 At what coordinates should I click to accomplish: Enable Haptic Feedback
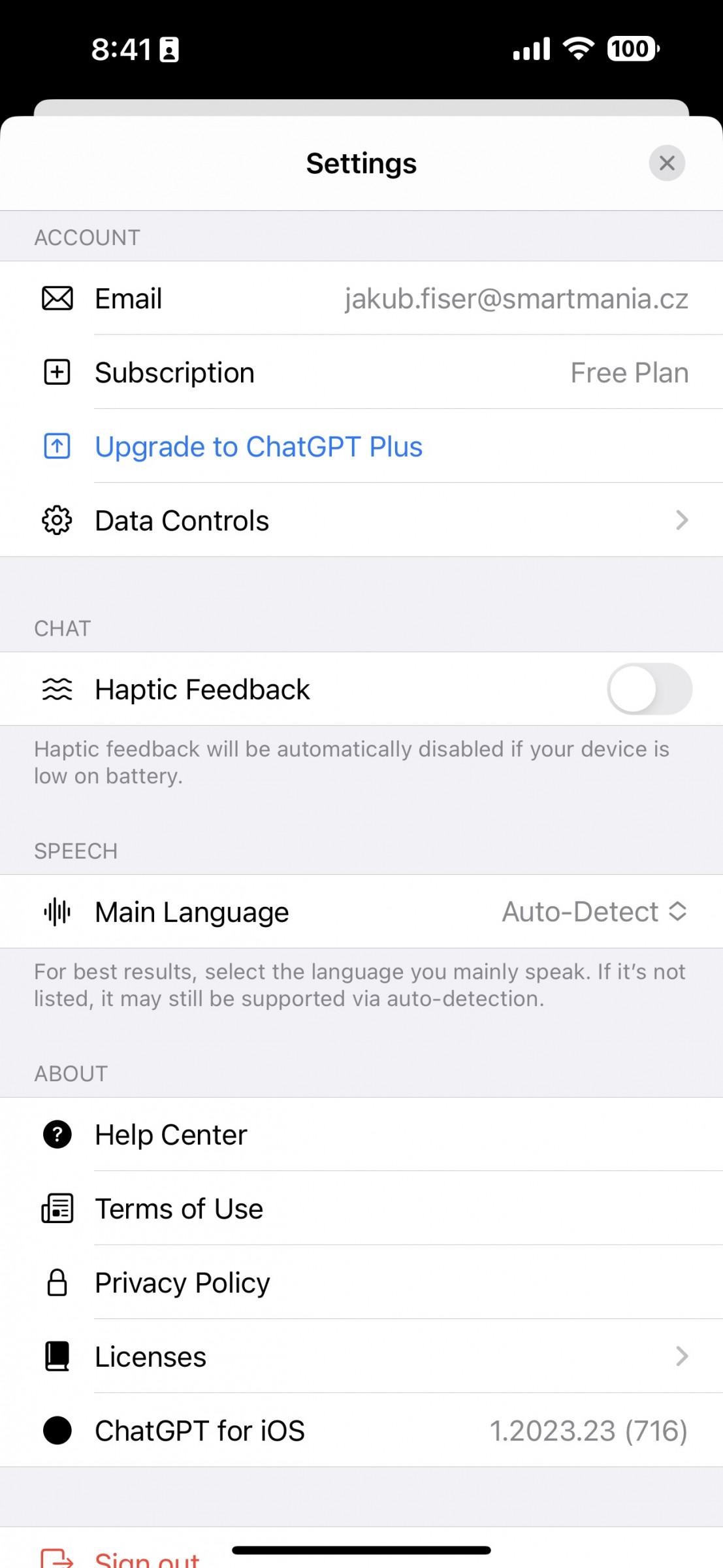649,689
